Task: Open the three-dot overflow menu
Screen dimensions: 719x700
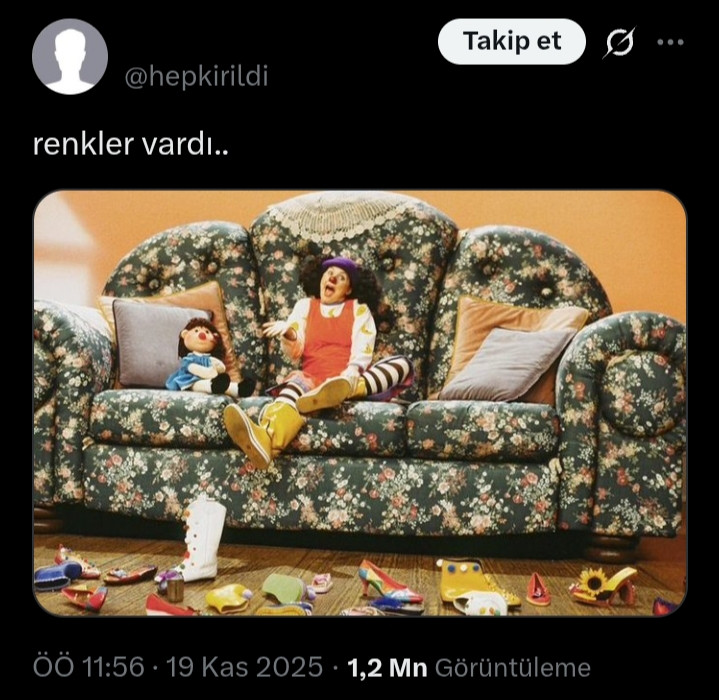Action: coord(670,43)
